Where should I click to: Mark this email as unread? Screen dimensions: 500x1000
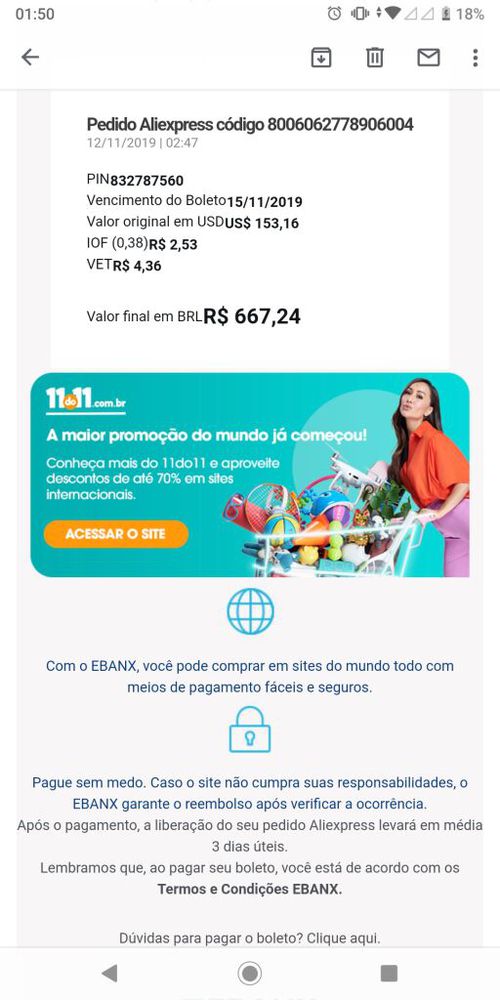coord(429,57)
